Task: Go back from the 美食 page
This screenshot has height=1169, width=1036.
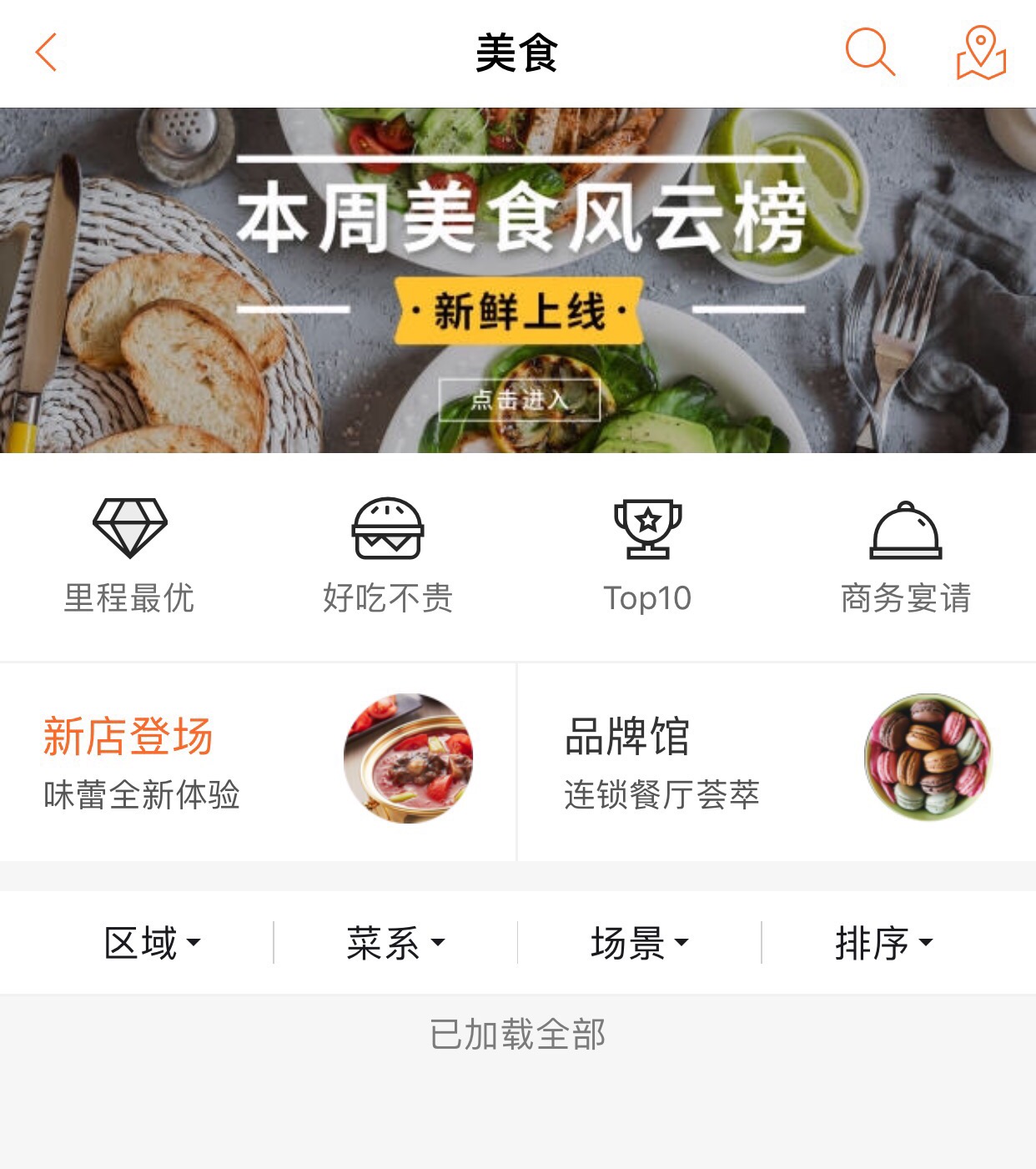Action: coord(47,53)
